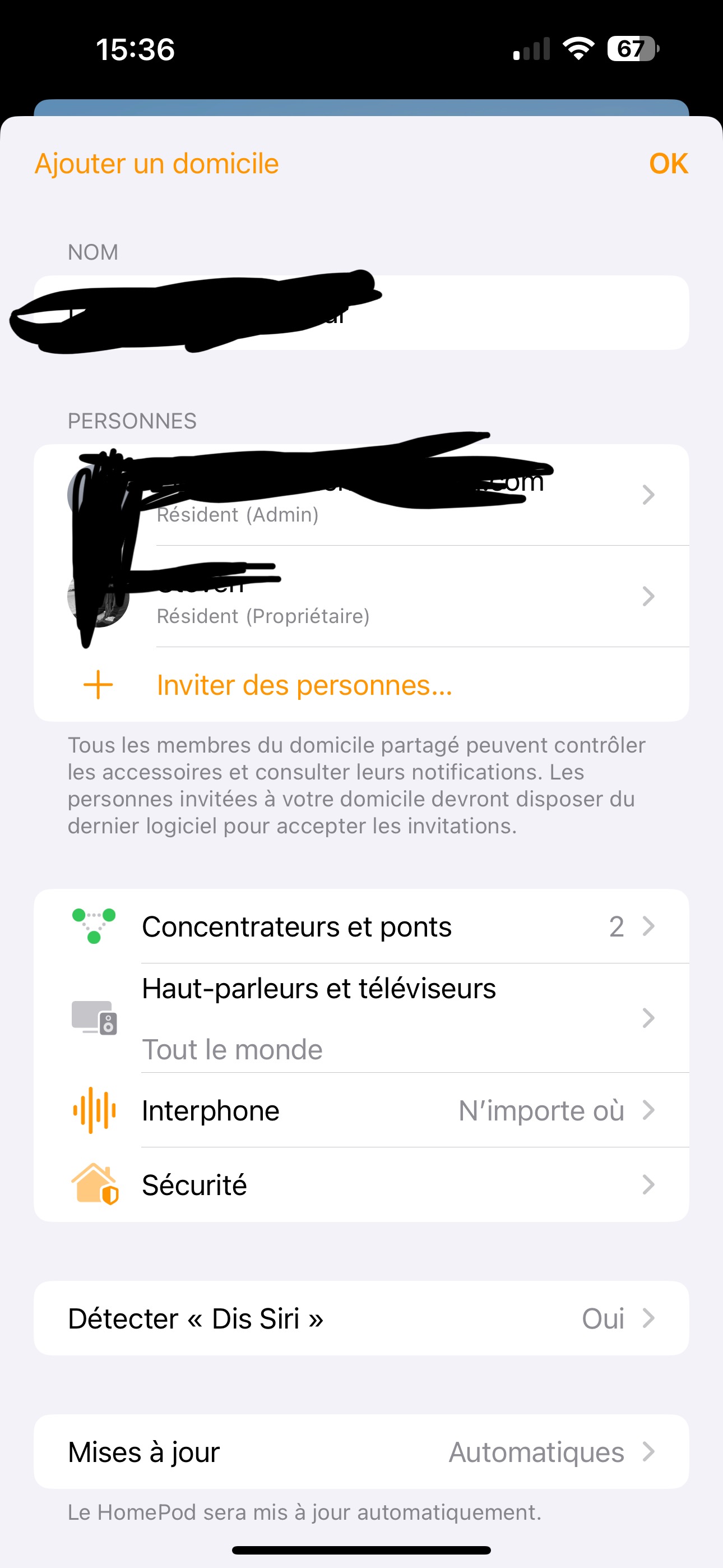This screenshot has height=1568, width=723.
Task: Open the Sécurité settings
Action: coord(361,1184)
